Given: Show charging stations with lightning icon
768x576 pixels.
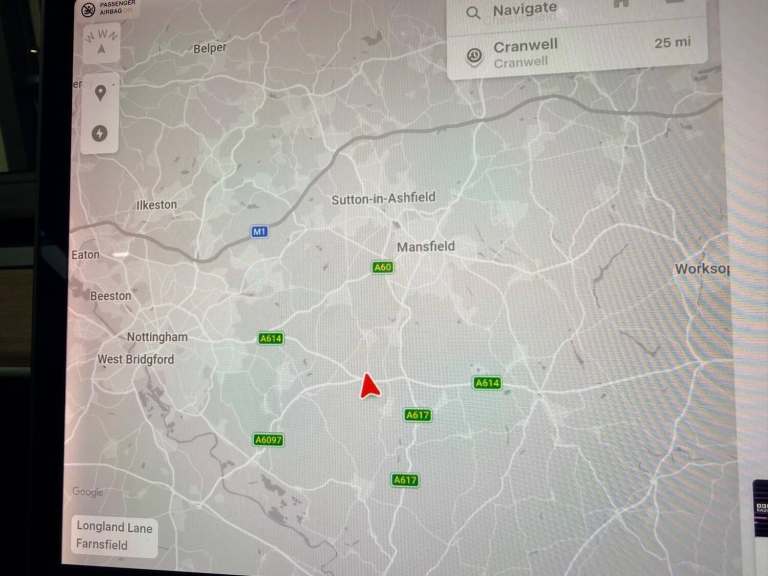Looking at the screenshot, I should coord(100,133).
